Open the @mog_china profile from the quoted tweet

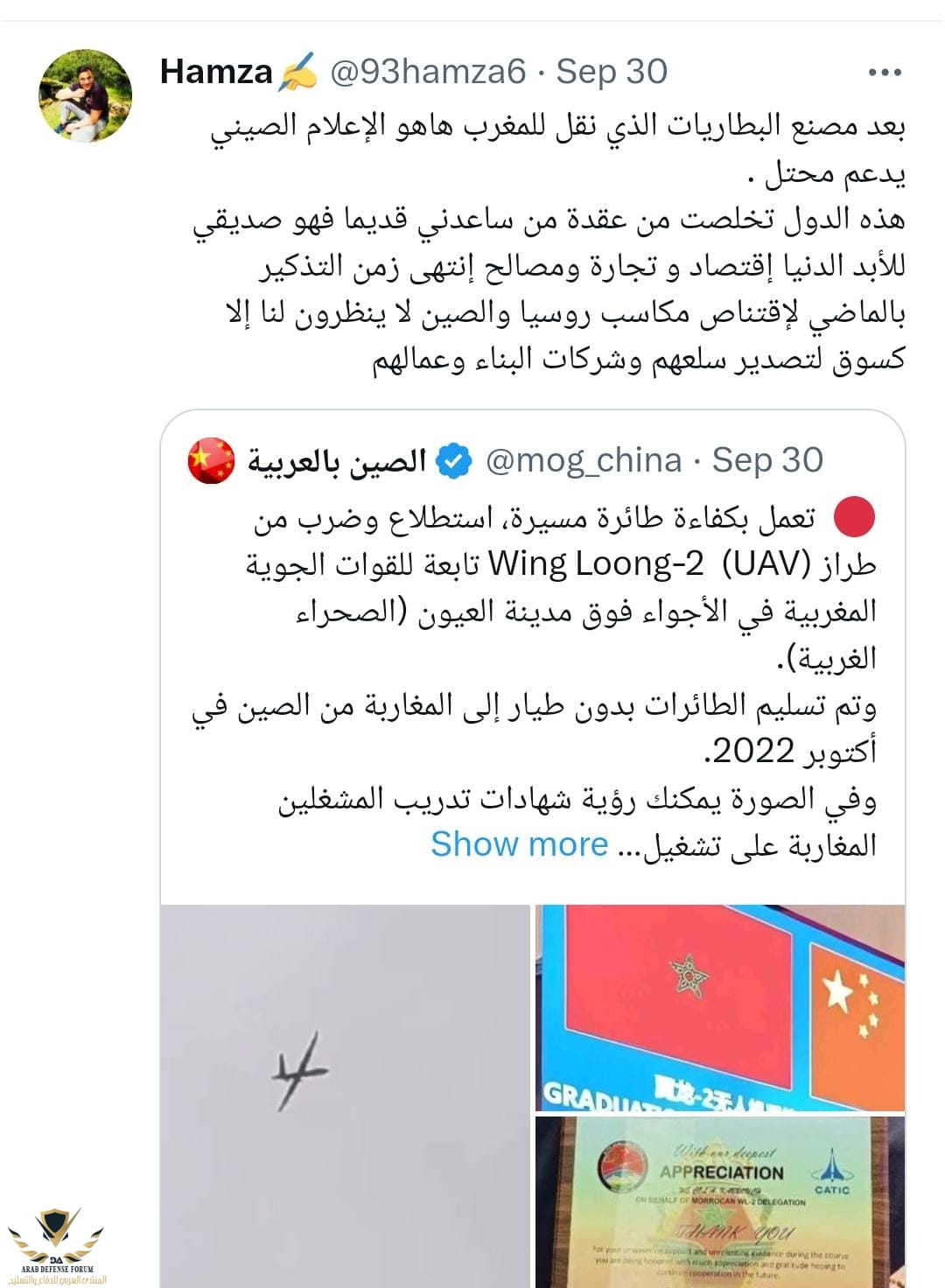click(x=583, y=460)
